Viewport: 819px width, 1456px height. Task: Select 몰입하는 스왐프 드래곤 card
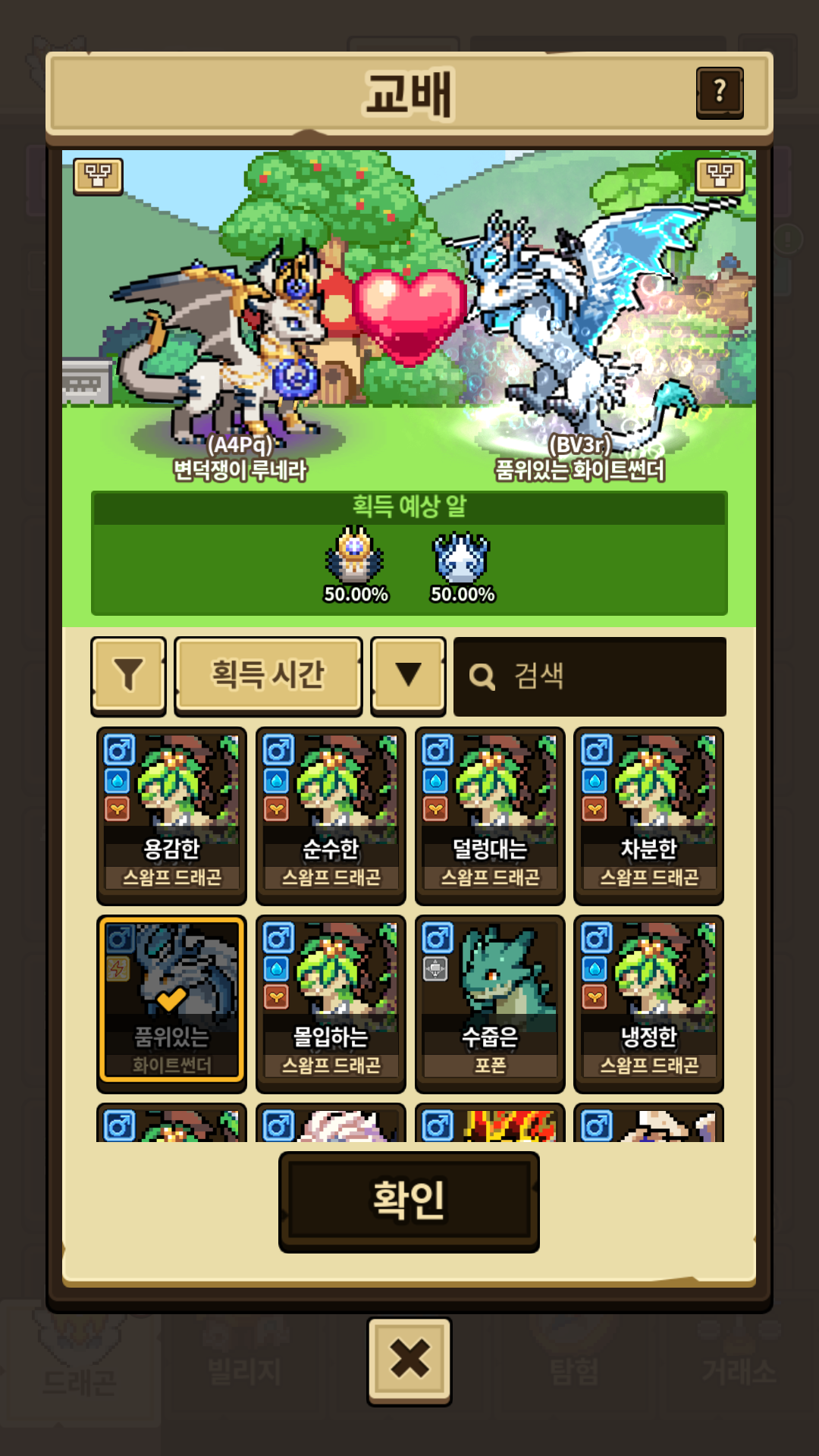(331, 1003)
